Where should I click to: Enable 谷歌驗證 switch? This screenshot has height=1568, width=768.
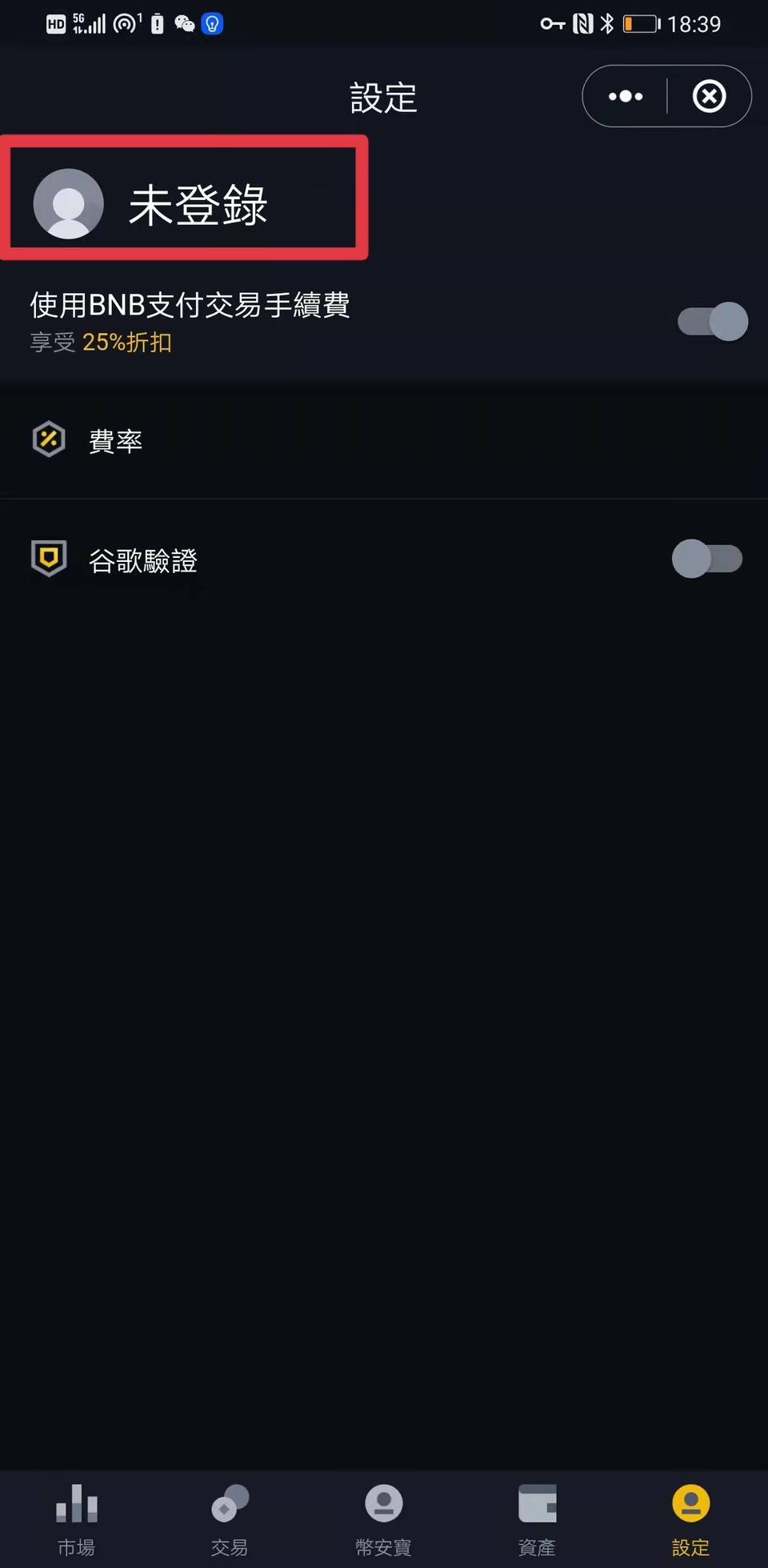click(707, 559)
